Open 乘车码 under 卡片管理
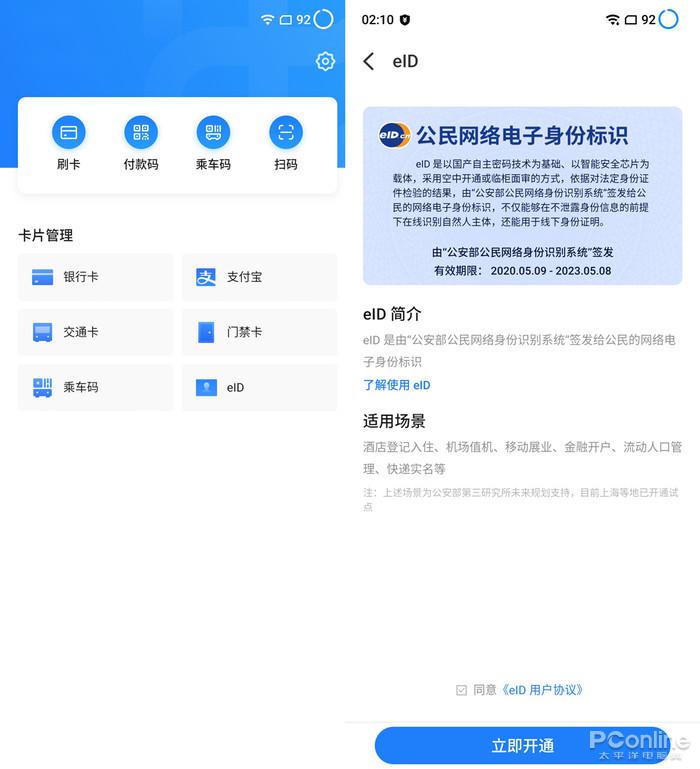Image resolution: width=700 pixels, height=769 pixels. point(96,387)
